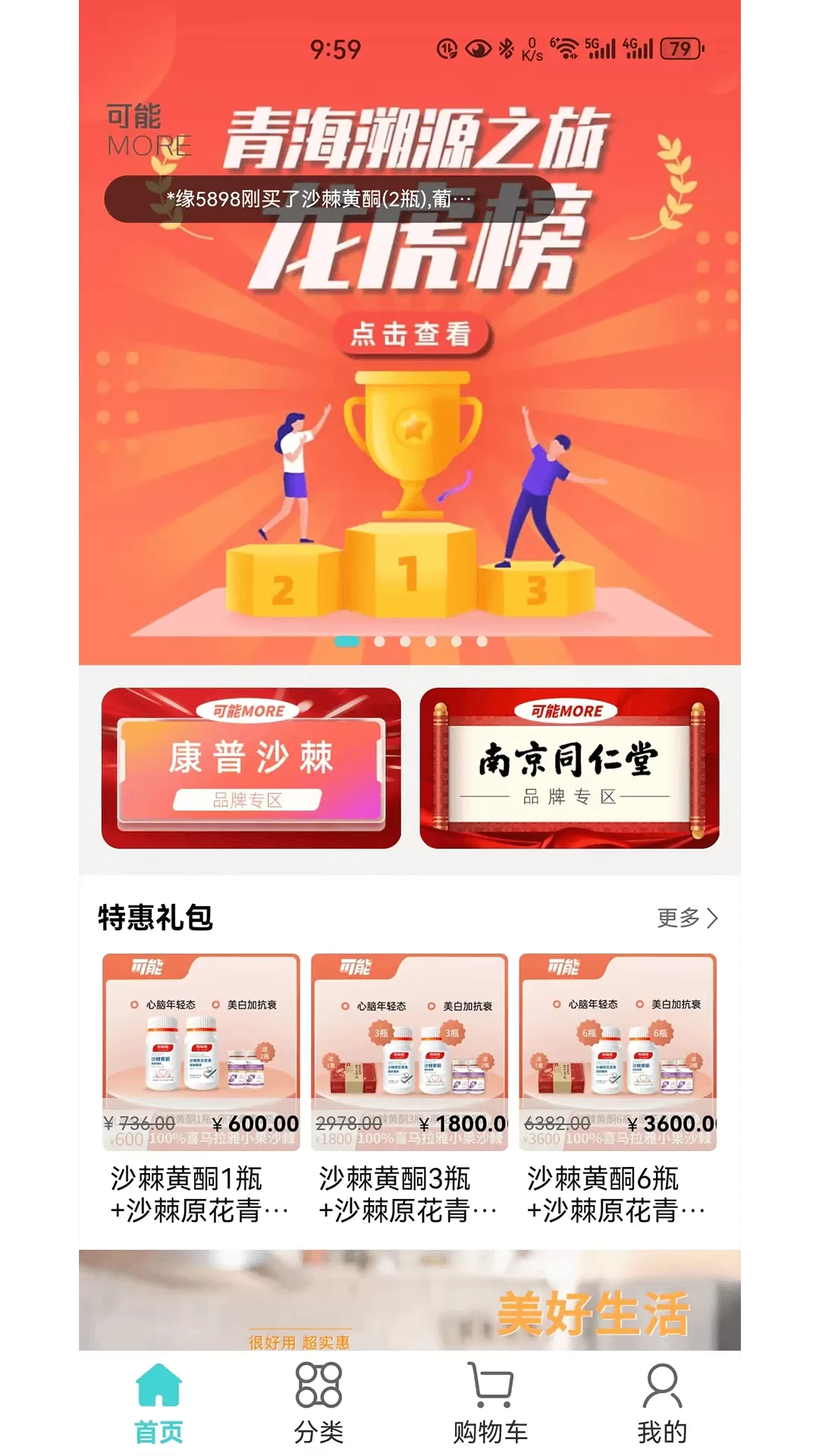Open the 南京同仁堂 brand zone
The width and height of the screenshot is (819, 1456).
point(569,767)
